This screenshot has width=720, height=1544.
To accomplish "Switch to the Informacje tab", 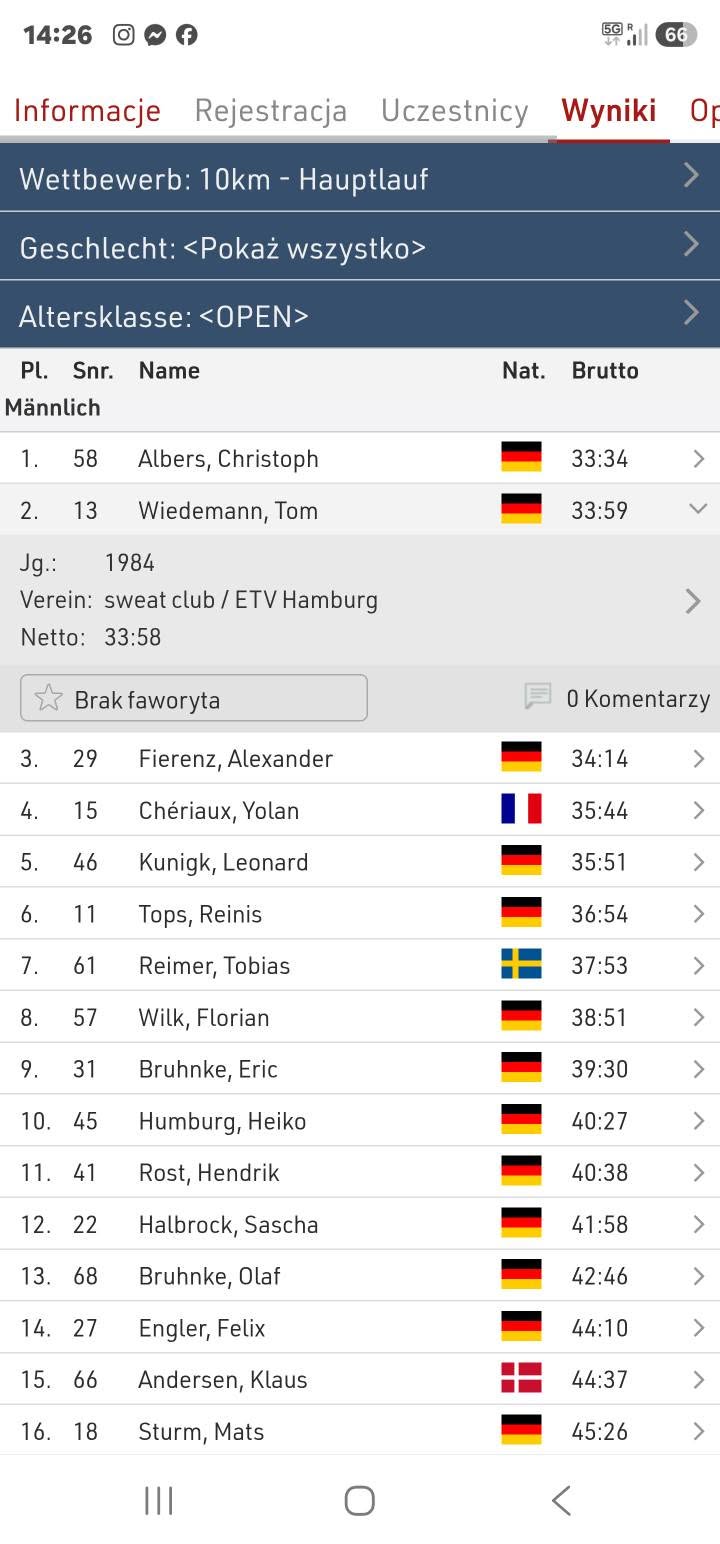I will 87,111.
